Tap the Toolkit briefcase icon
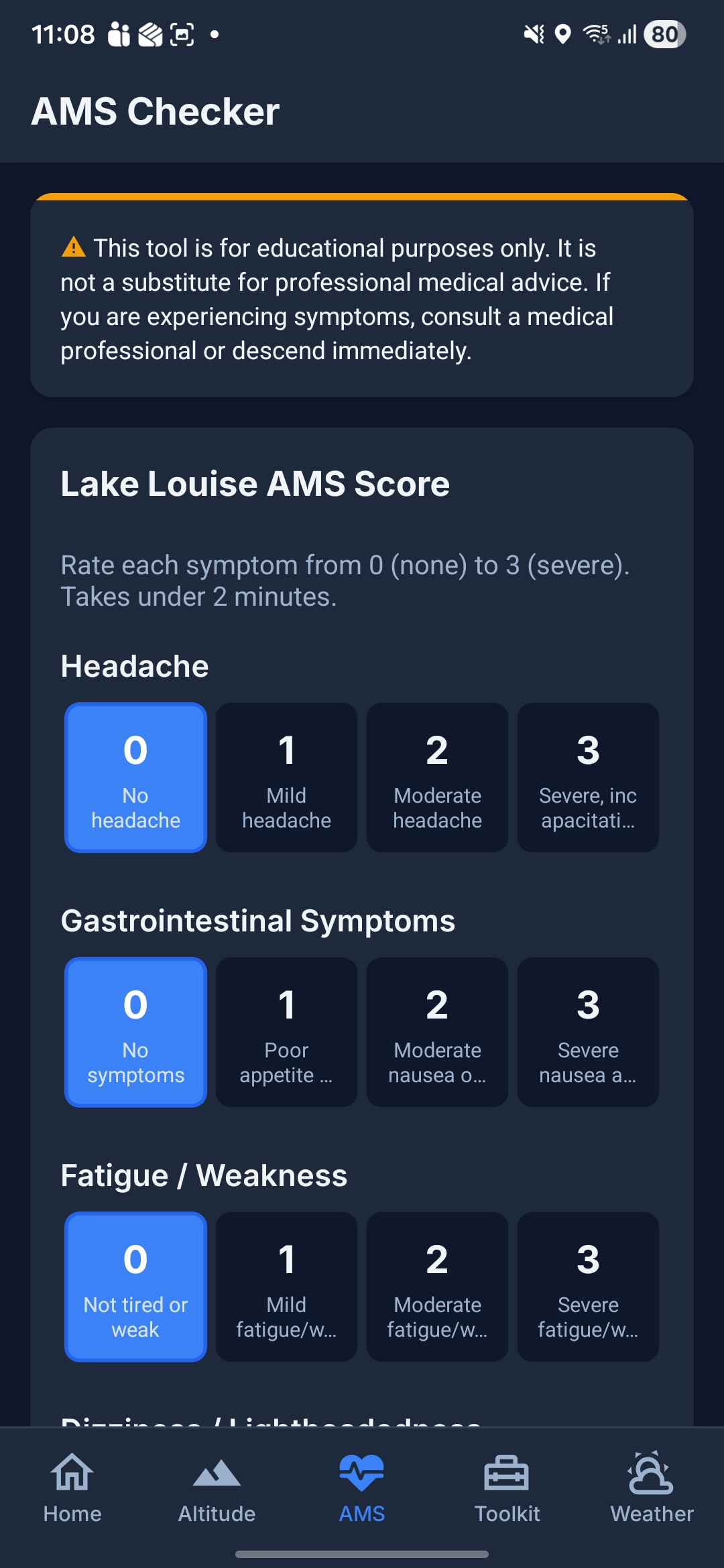Image resolution: width=724 pixels, height=1568 pixels. [x=507, y=1473]
